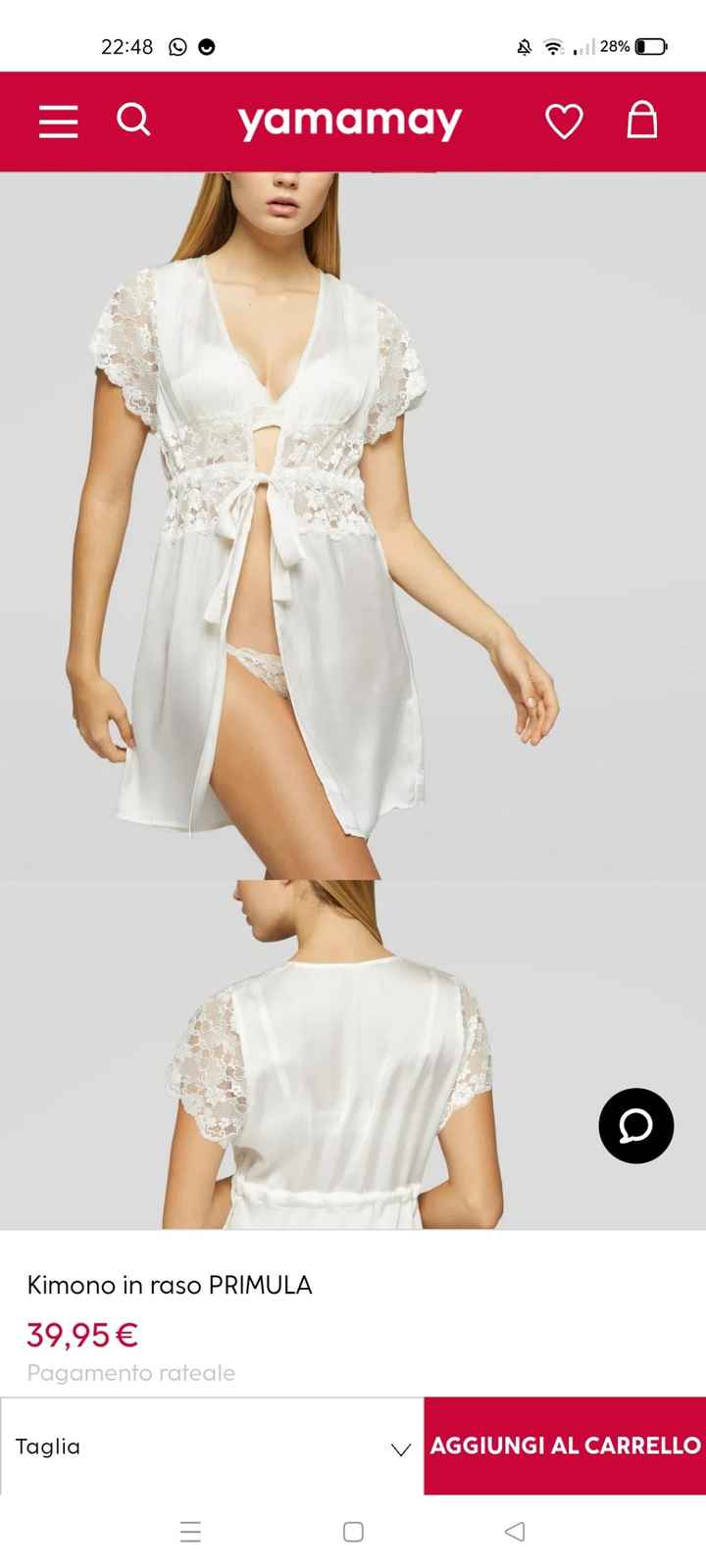Open the live chat bubble
The width and height of the screenshot is (706, 1568).
point(636,1126)
